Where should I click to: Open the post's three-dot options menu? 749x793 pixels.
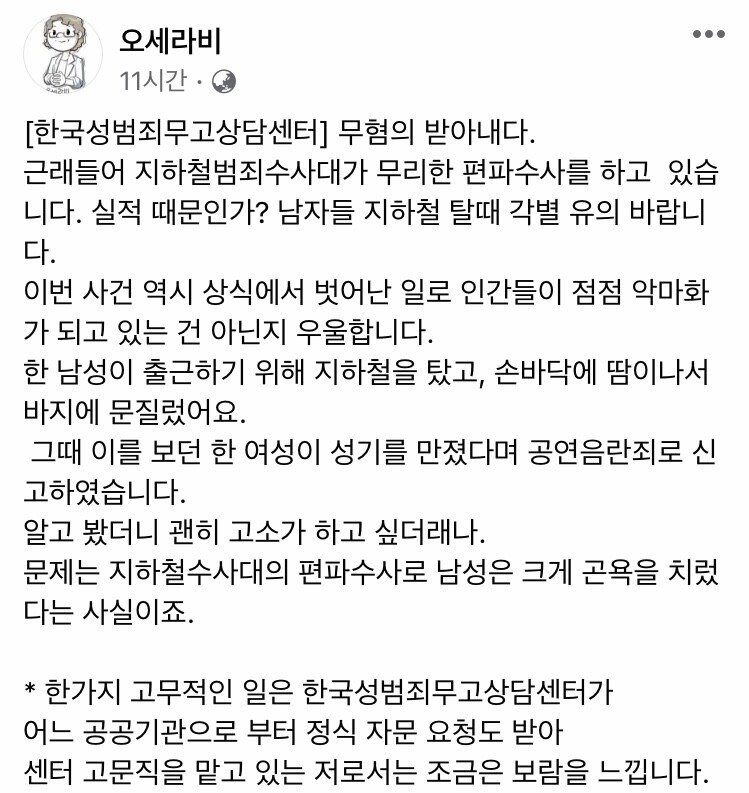[708, 33]
